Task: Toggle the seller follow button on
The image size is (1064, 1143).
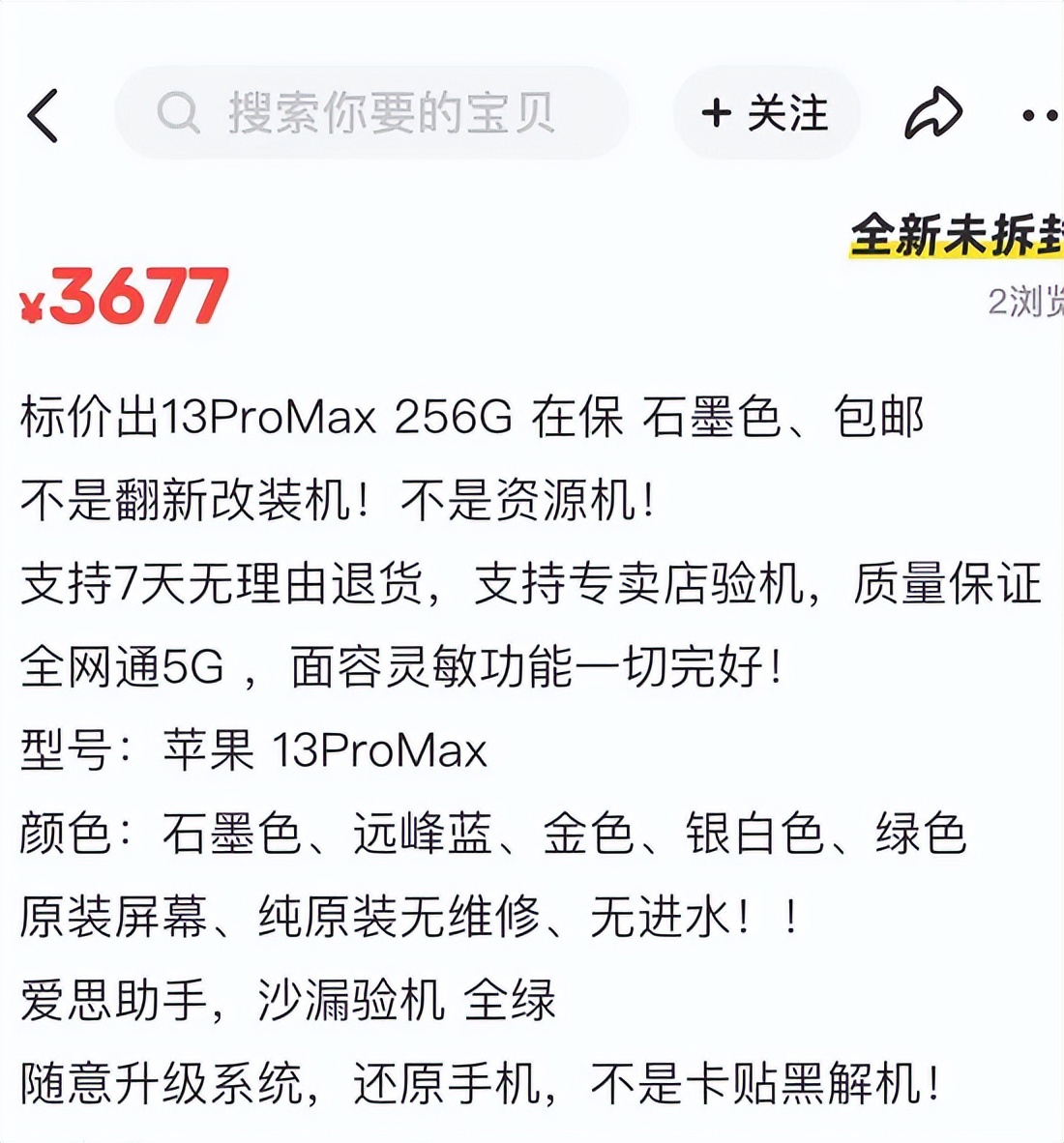Action: (x=767, y=112)
